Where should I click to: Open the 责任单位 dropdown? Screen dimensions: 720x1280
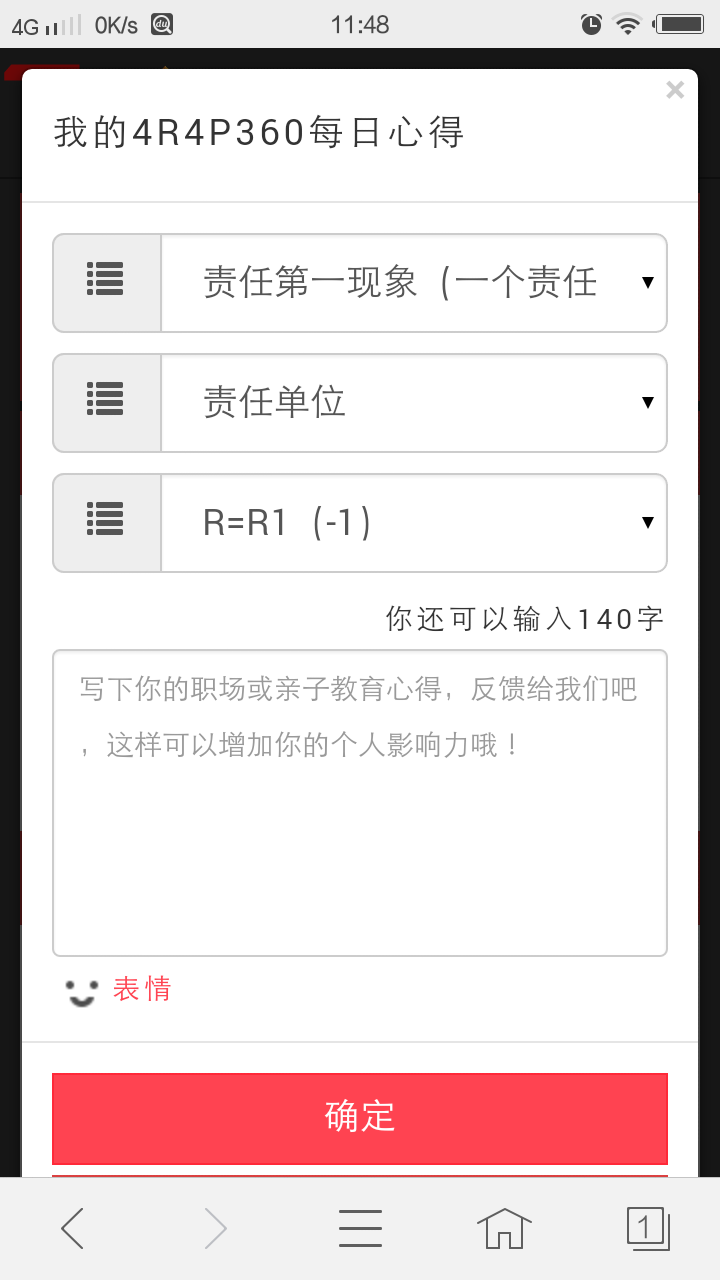pyautogui.click(x=413, y=403)
